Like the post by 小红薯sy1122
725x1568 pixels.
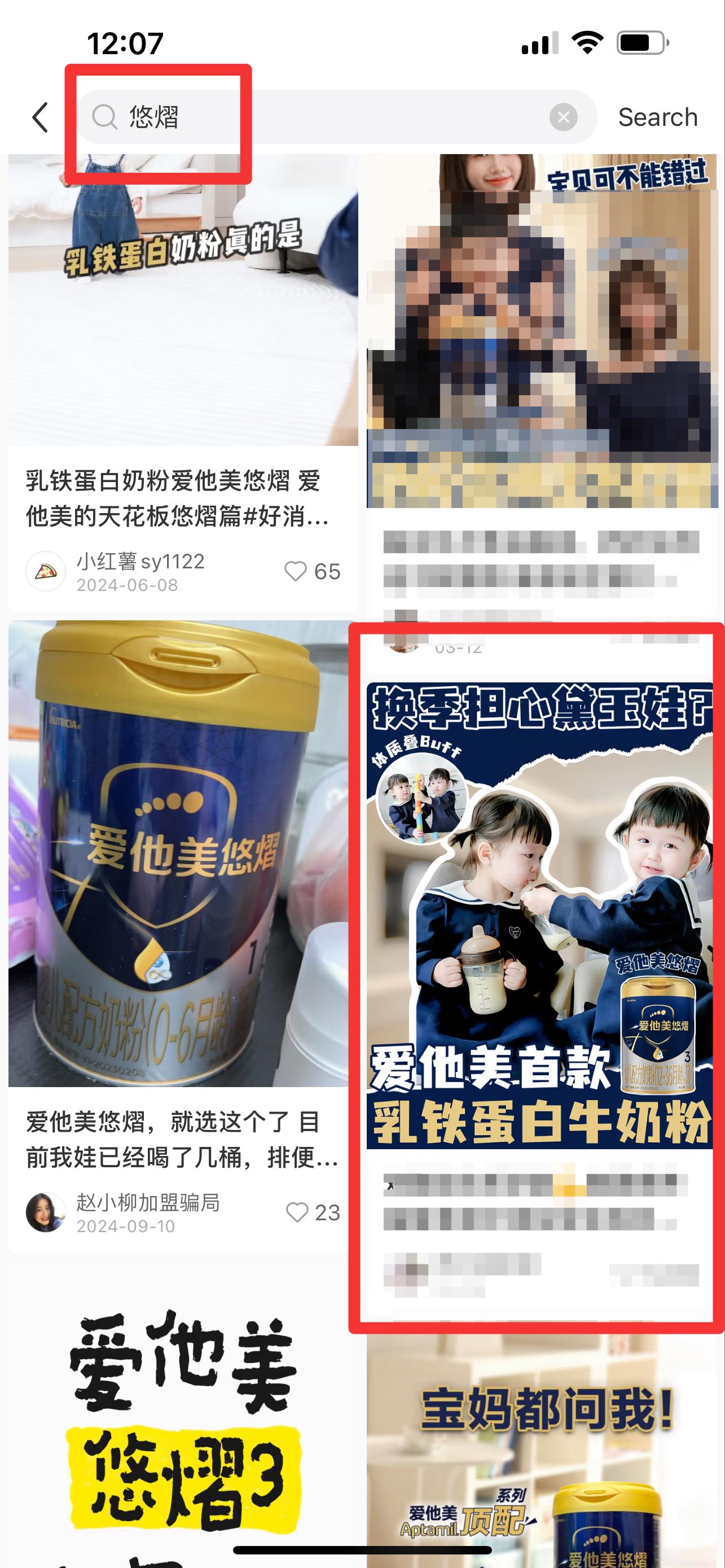click(312, 572)
